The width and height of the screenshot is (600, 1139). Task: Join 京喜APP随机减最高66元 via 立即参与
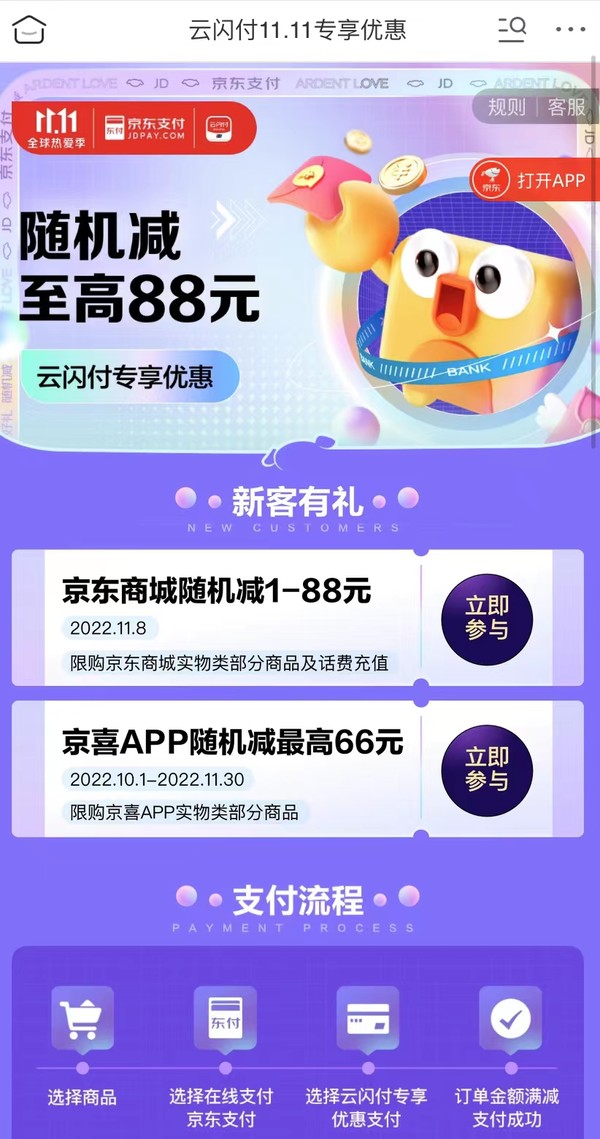[x=487, y=769]
